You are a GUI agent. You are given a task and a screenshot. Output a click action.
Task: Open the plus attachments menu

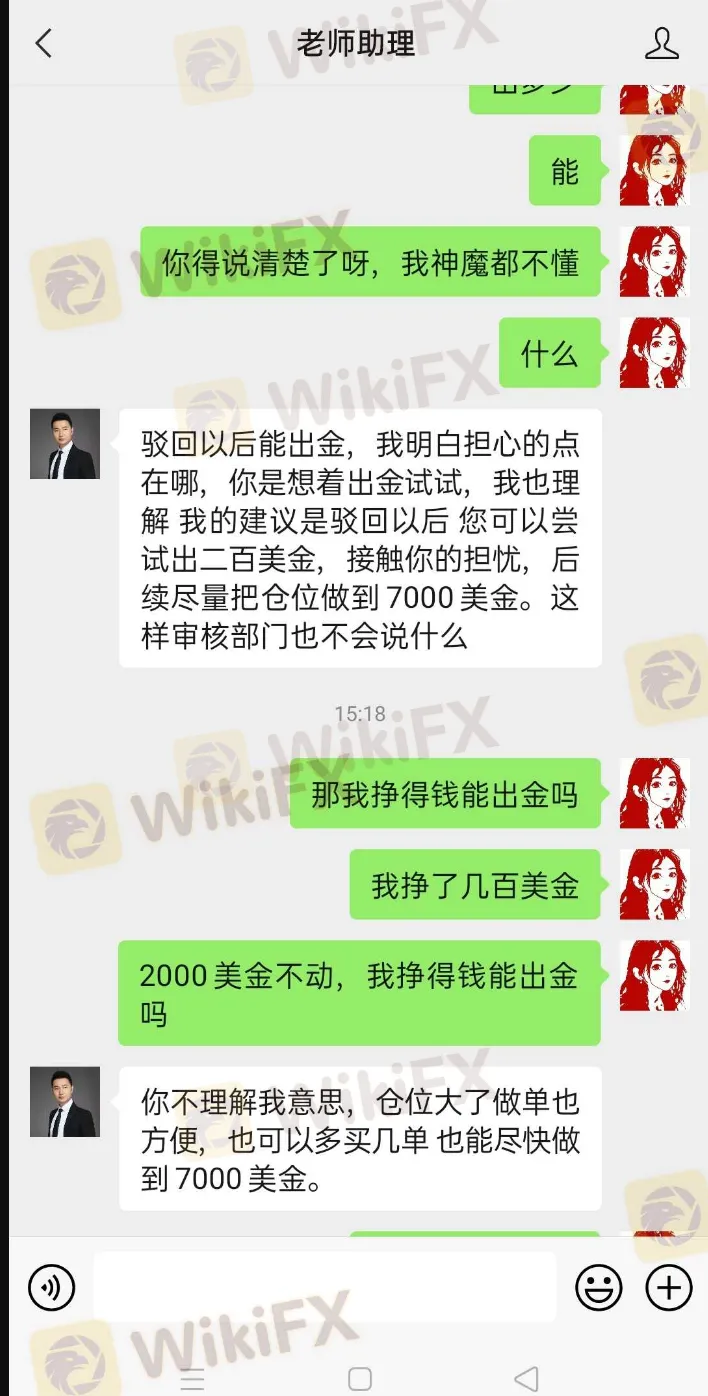[668, 1288]
